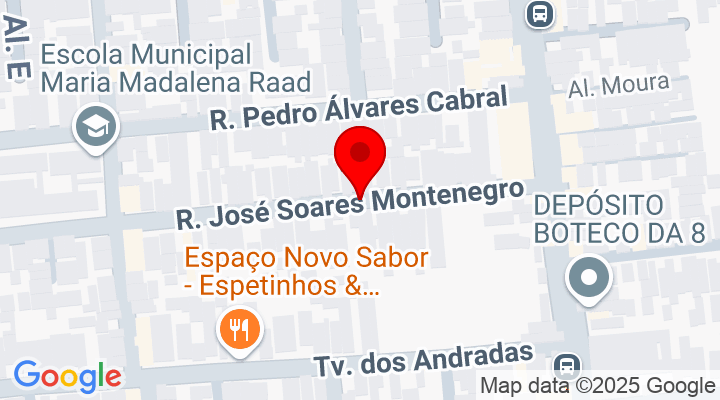720x400 pixels.
Task: Tap the bus stop on Tv. dos Andradas
Action: point(568,364)
